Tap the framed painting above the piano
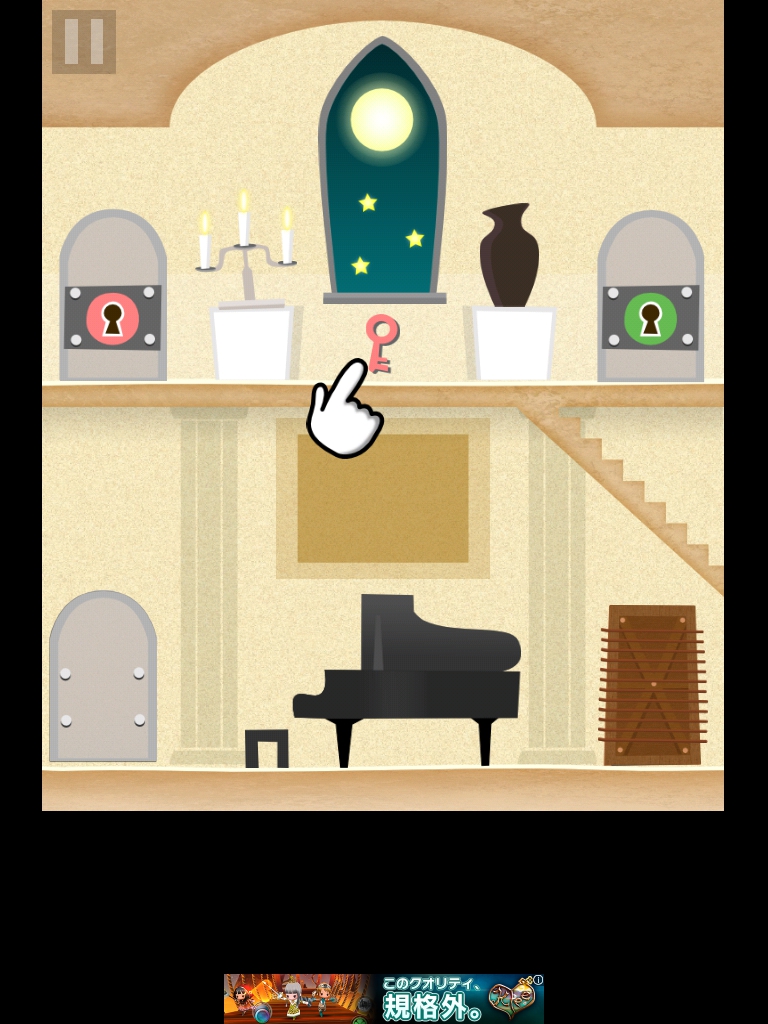Screen dimensions: 768x1024 383,498
